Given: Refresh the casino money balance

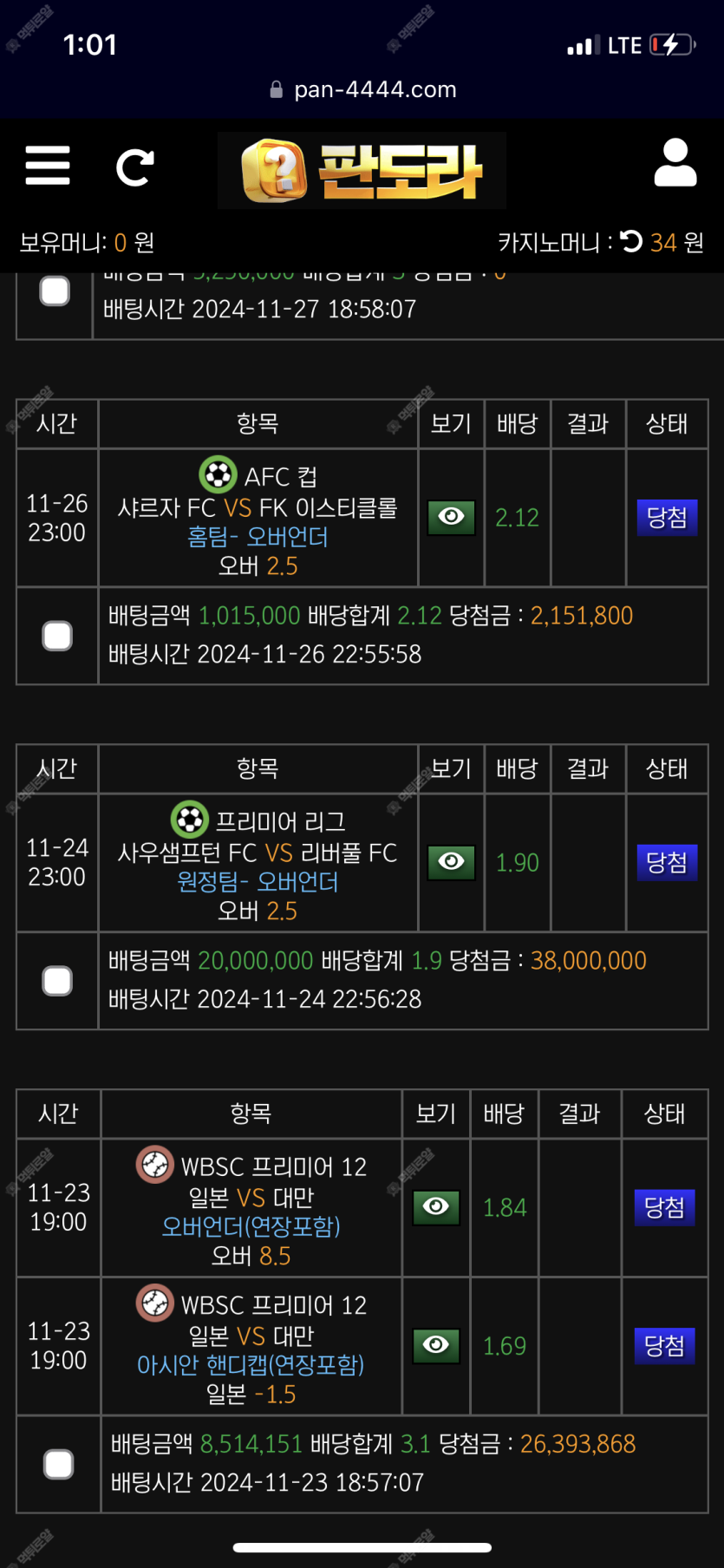Looking at the screenshot, I should click(x=632, y=241).
